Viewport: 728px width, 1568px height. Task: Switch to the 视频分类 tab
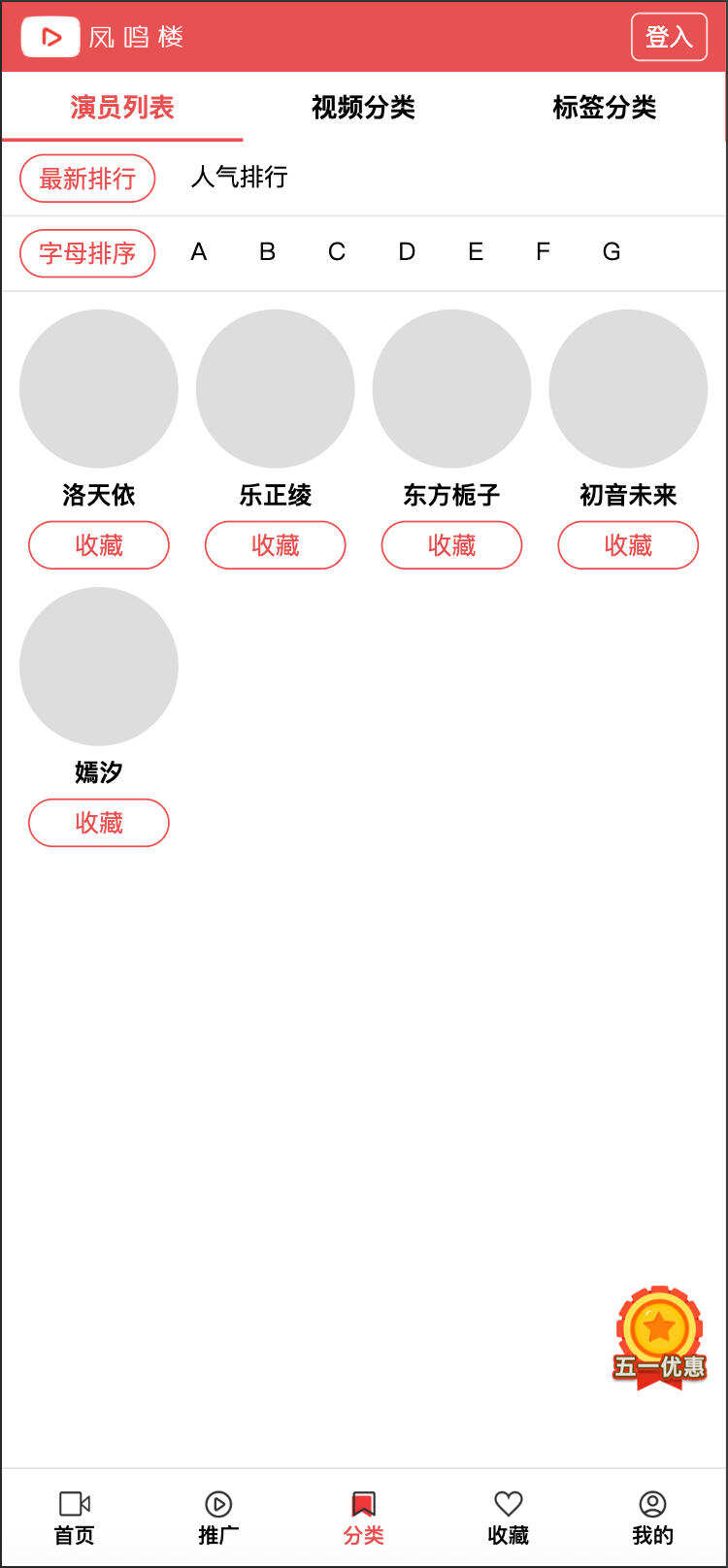click(363, 109)
